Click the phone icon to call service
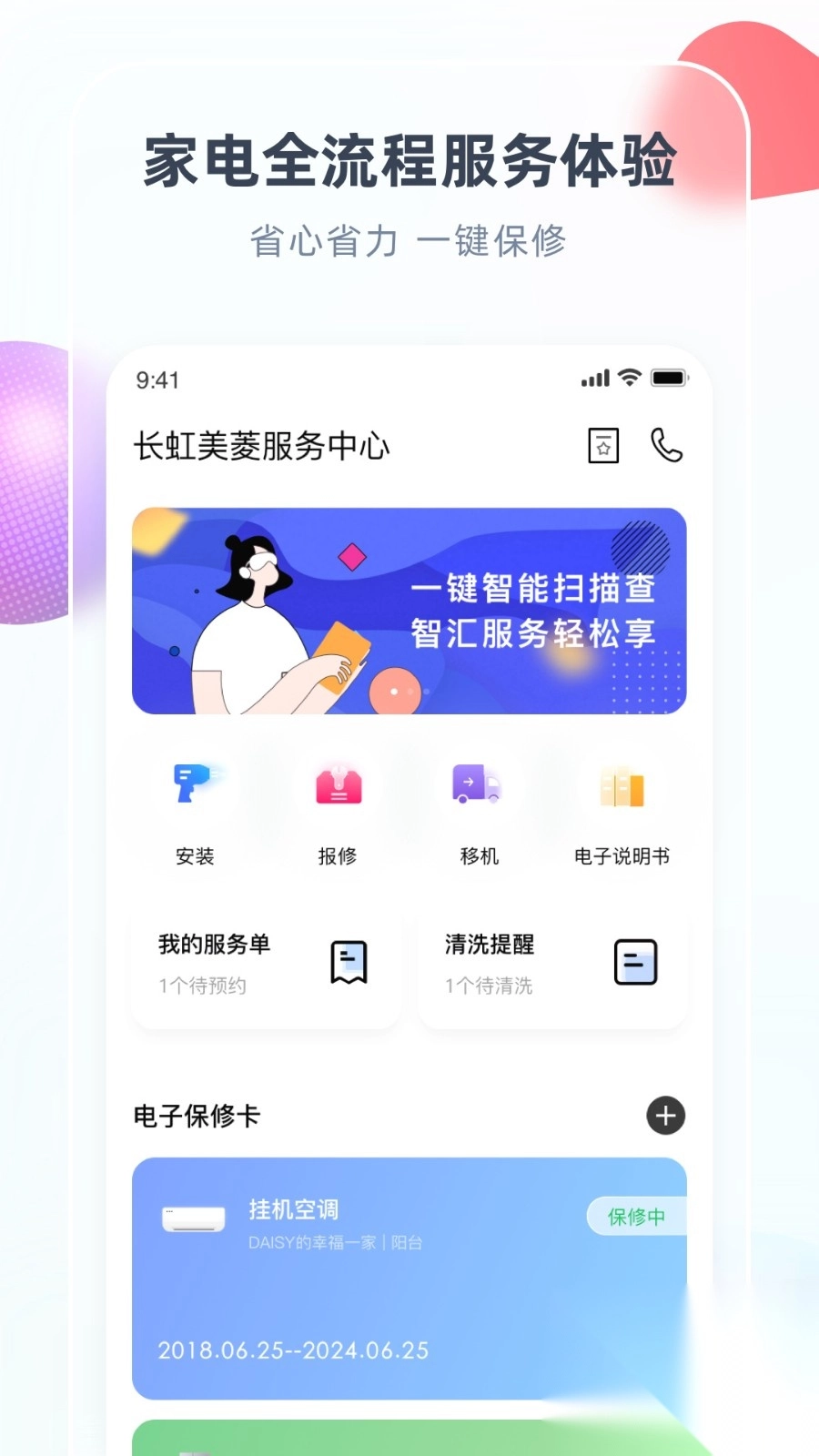 pos(665,446)
